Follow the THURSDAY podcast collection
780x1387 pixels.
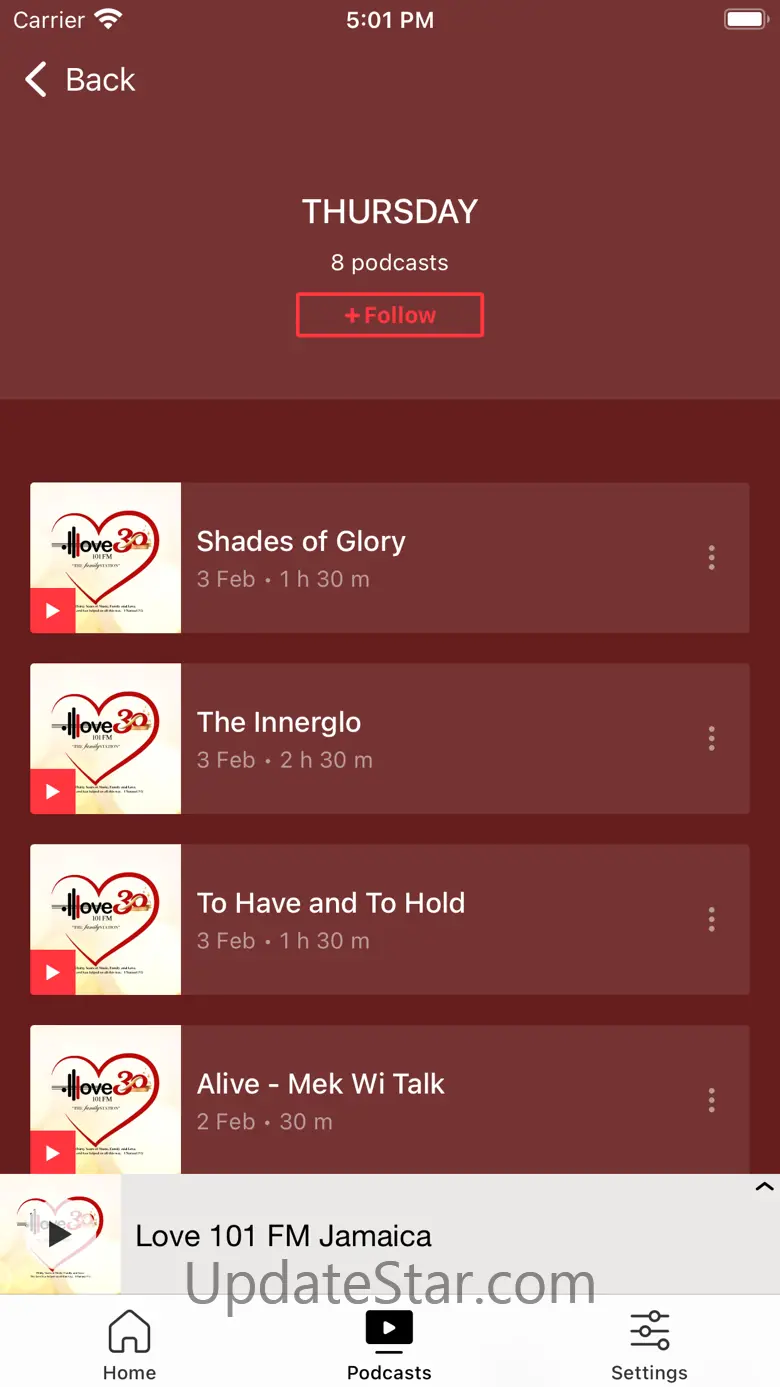[390, 315]
